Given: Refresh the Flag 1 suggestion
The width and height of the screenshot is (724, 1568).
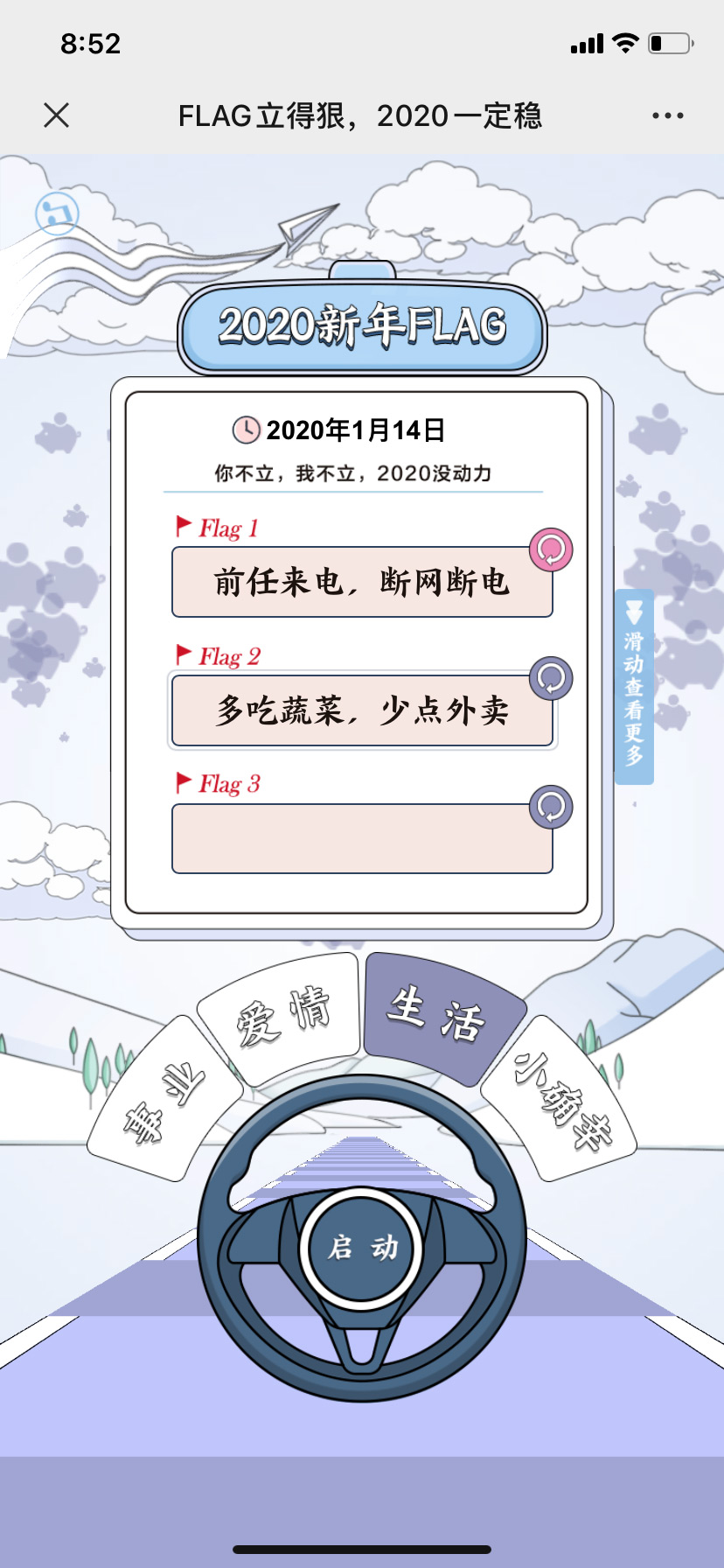Looking at the screenshot, I should (x=551, y=550).
